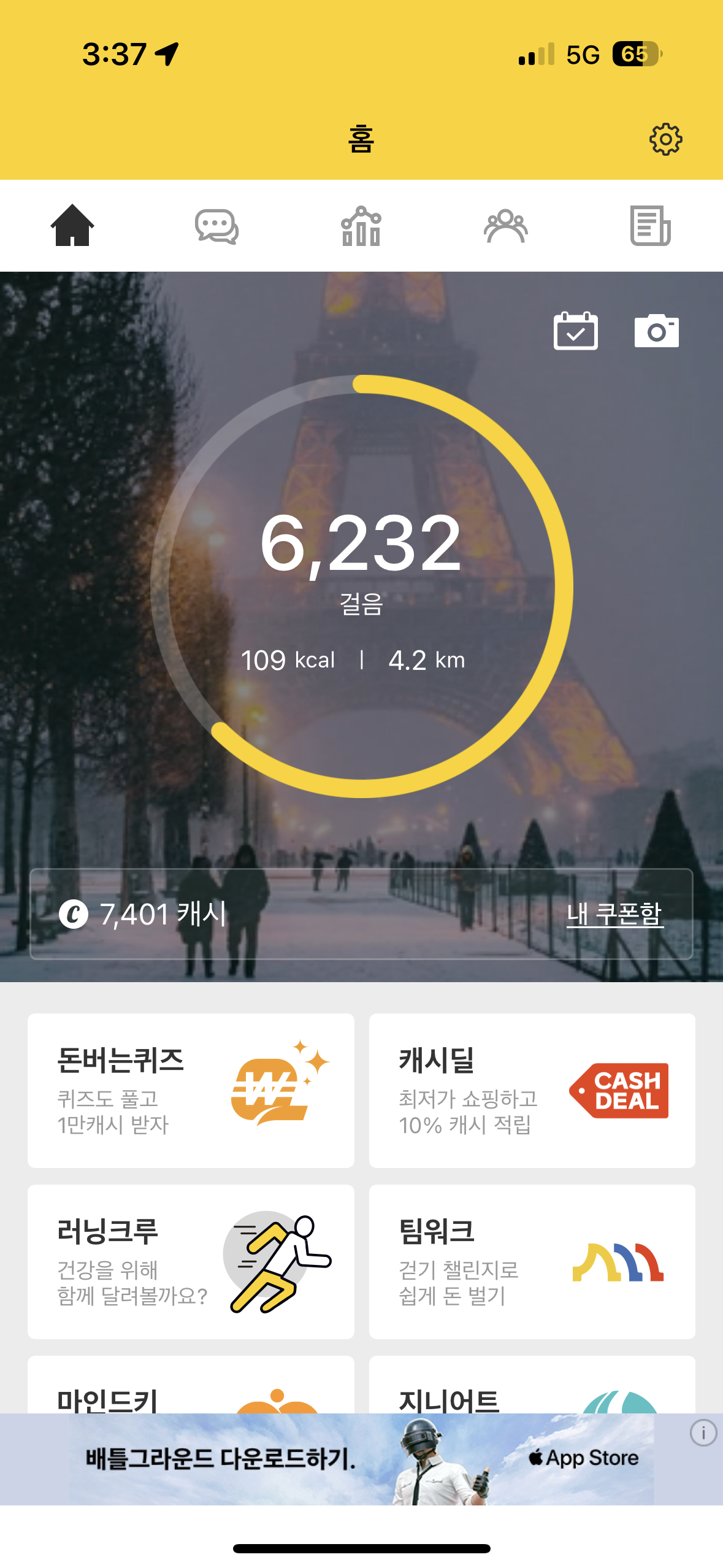Tap the camera icon
The image size is (723, 1568).
pyautogui.click(x=656, y=331)
